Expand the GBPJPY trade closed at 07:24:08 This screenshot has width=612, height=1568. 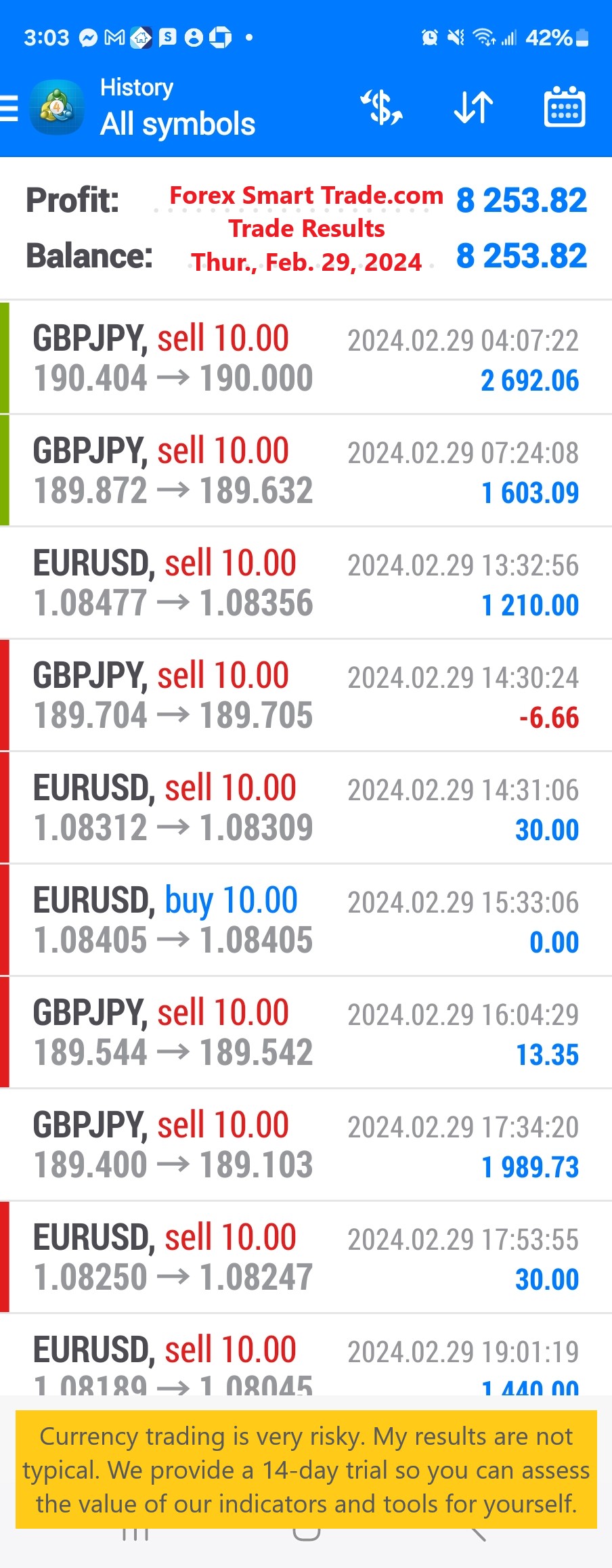coord(306,471)
